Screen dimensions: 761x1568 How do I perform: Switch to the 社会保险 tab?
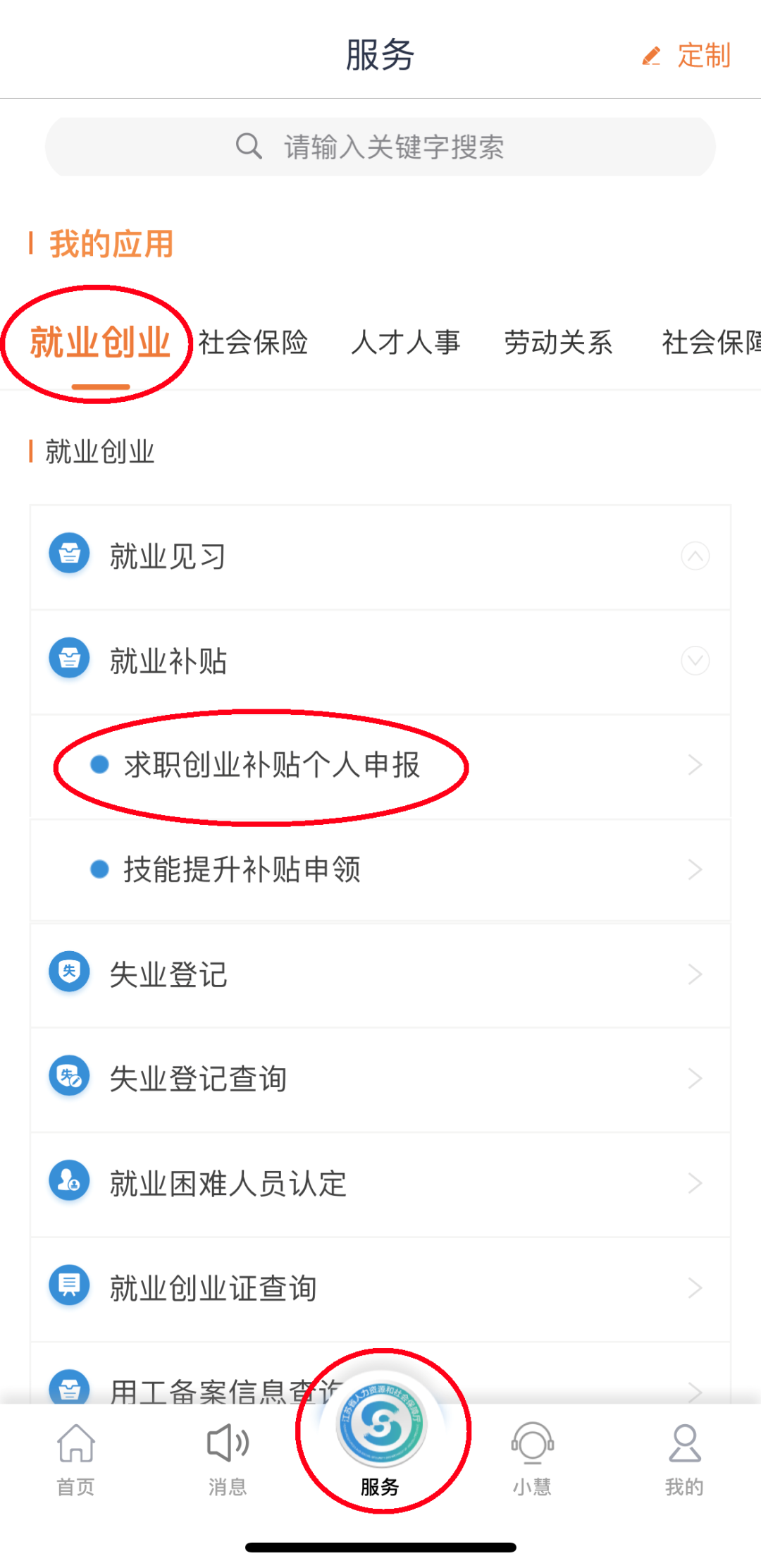point(253,343)
